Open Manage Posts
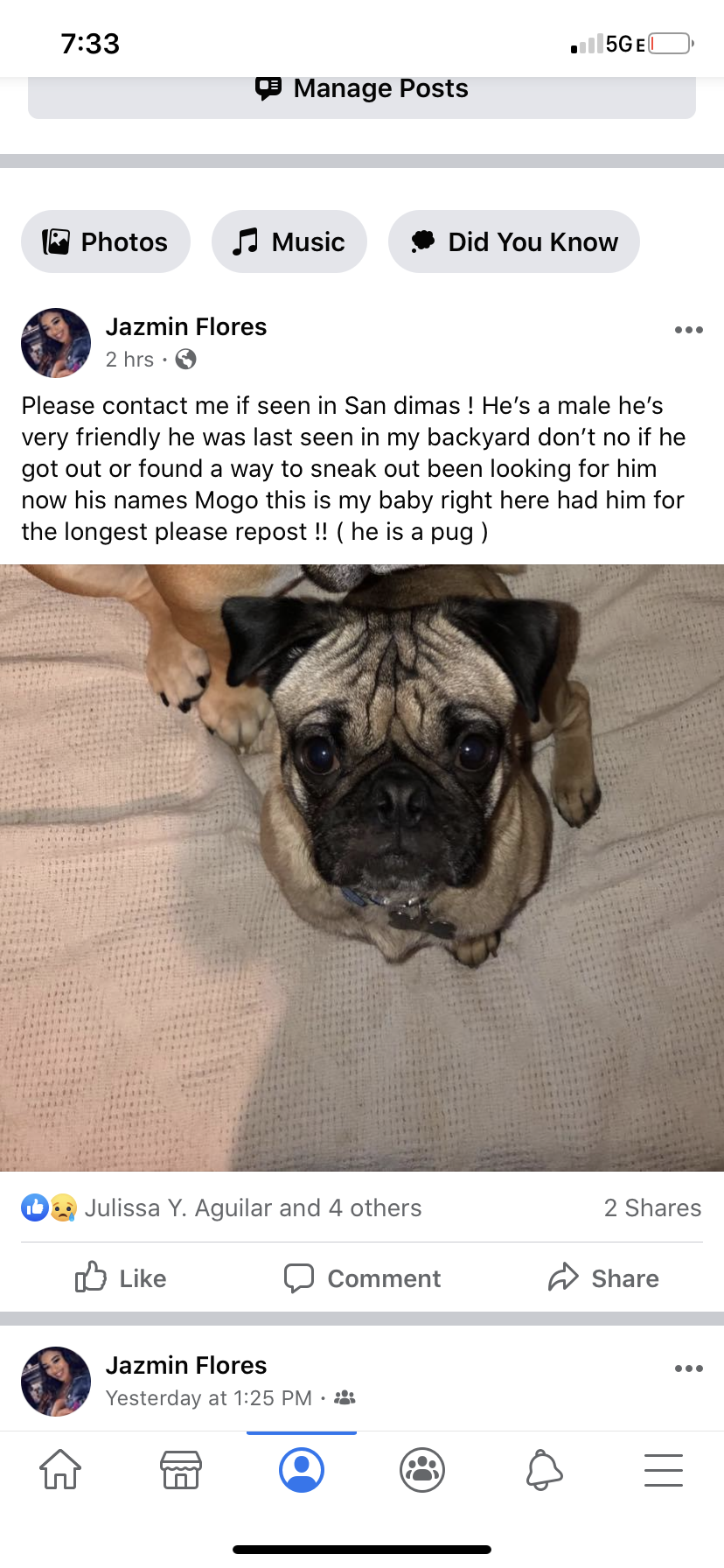Image resolution: width=724 pixels, height=1568 pixels. [362, 89]
